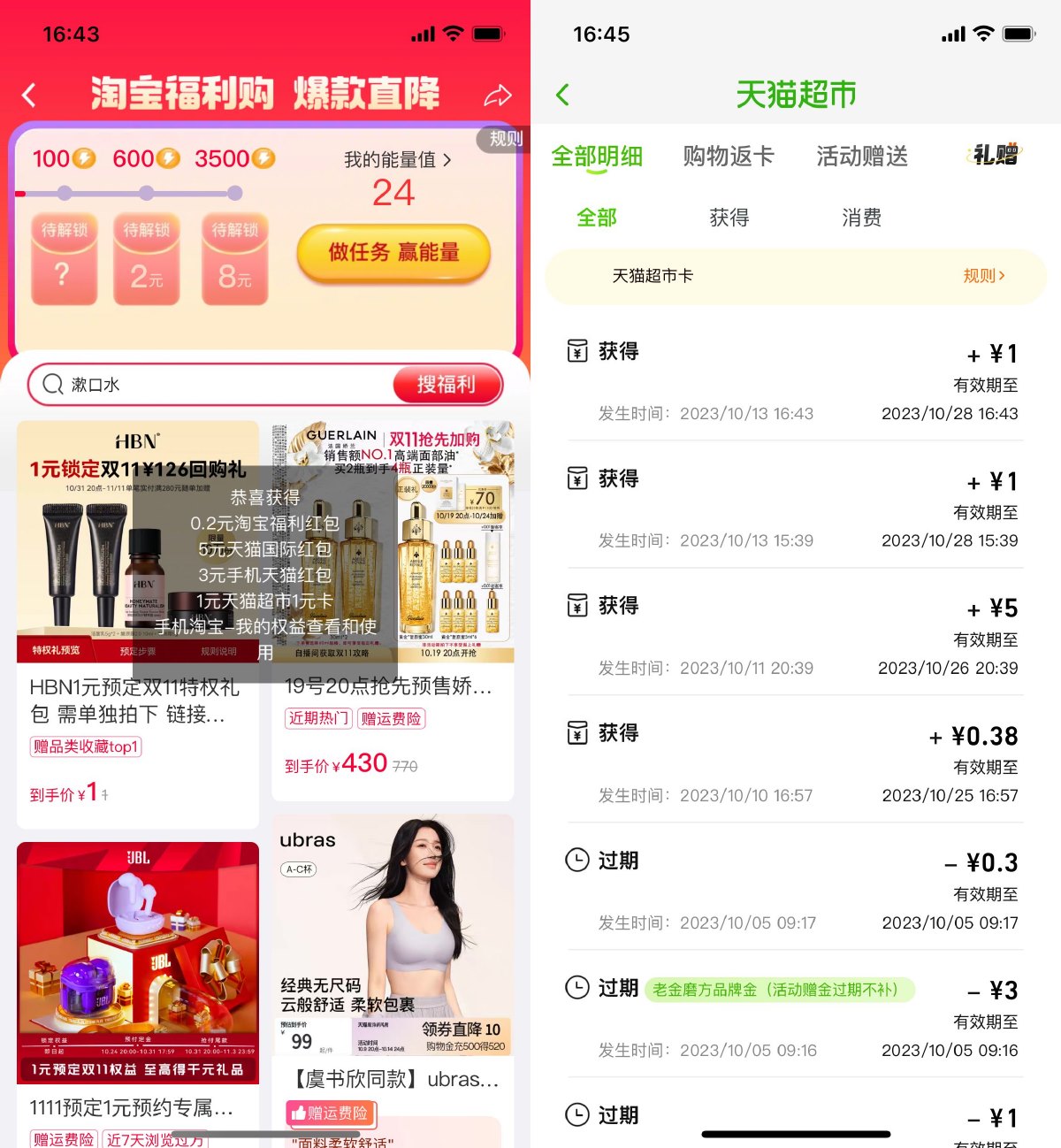This screenshot has width=1061, height=1148.
Task: Switch to the 购物返卡 tab
Action: tap(728, 156)
